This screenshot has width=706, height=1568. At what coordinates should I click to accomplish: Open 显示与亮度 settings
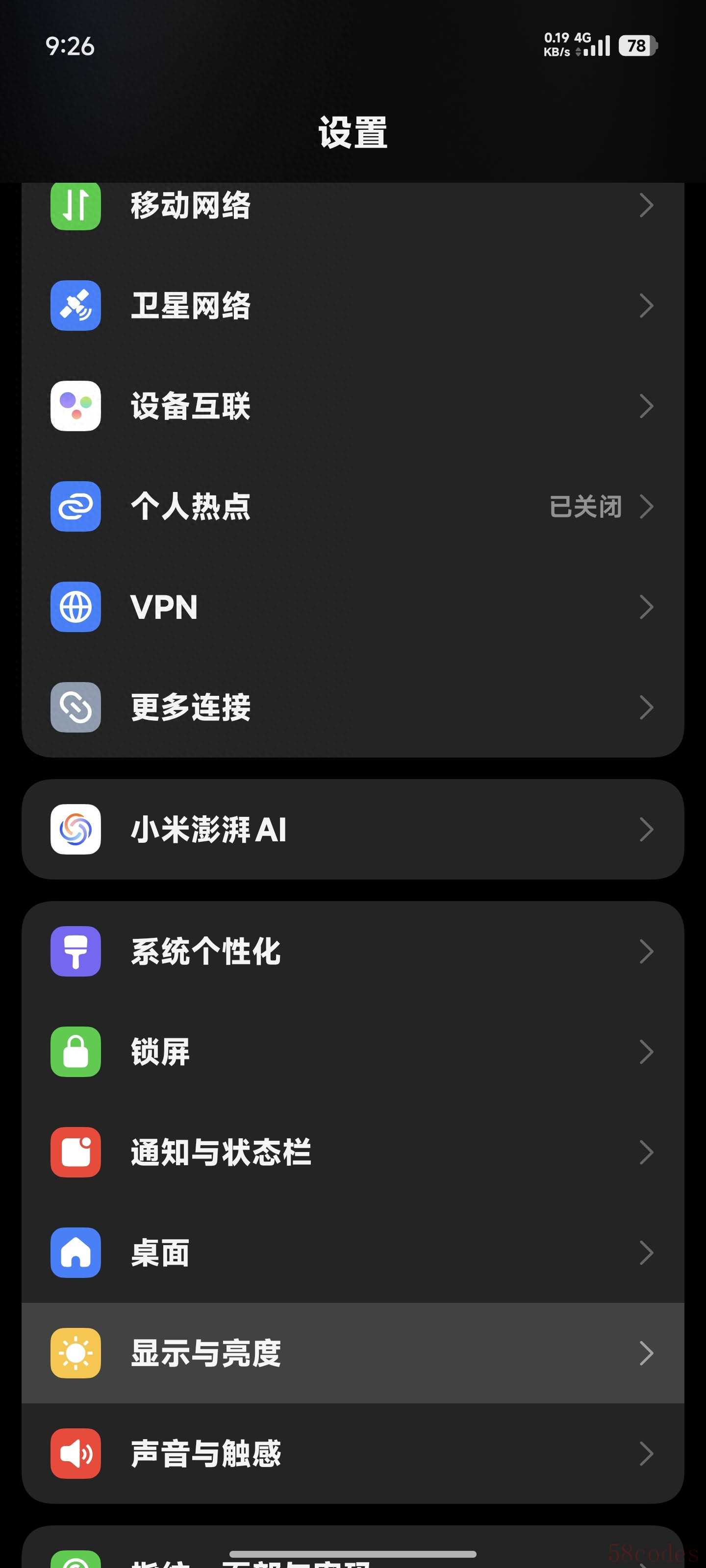point(352,1353)
